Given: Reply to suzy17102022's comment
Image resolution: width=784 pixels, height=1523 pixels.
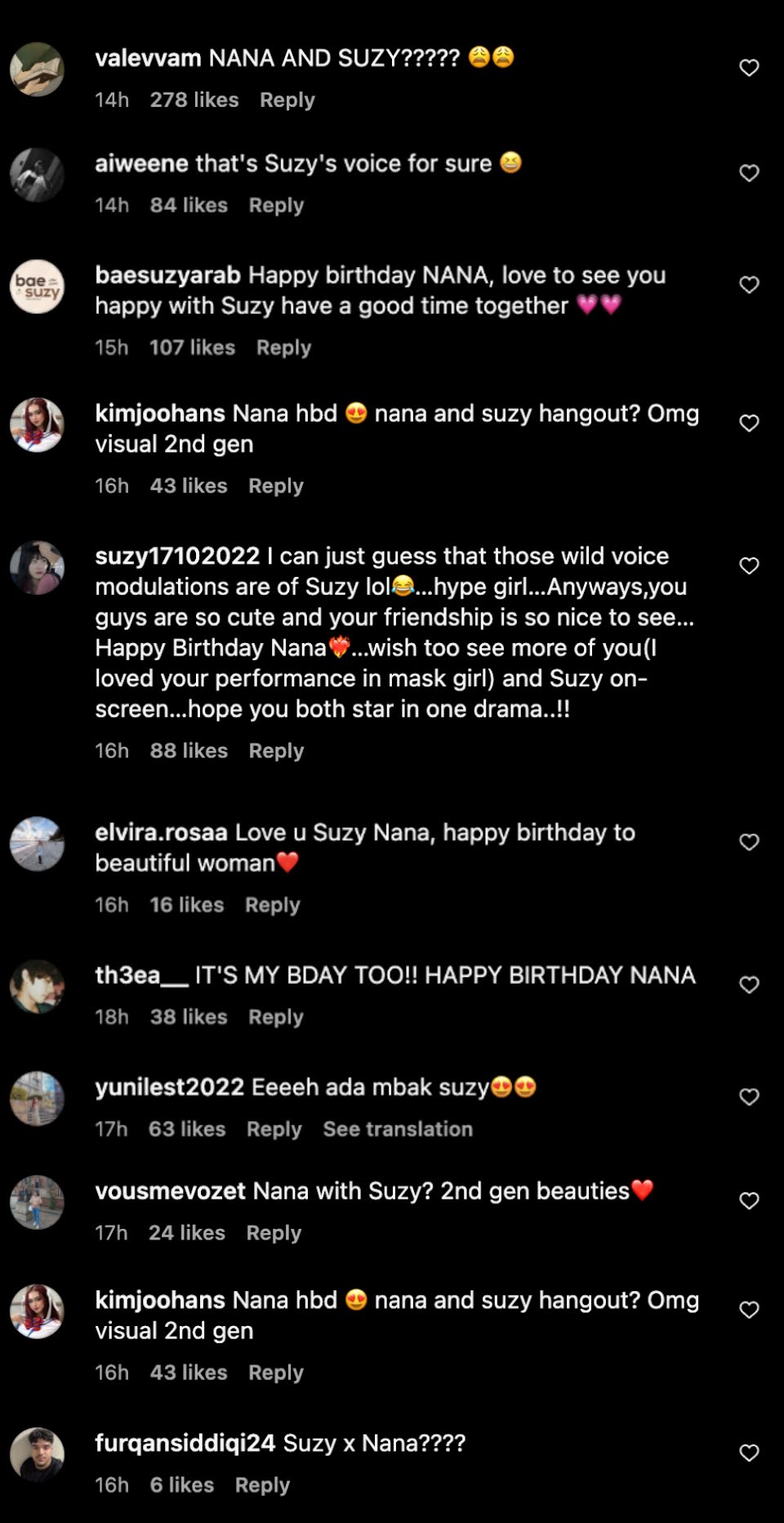Looking at the screenshot, I should [x=276, y=751].
